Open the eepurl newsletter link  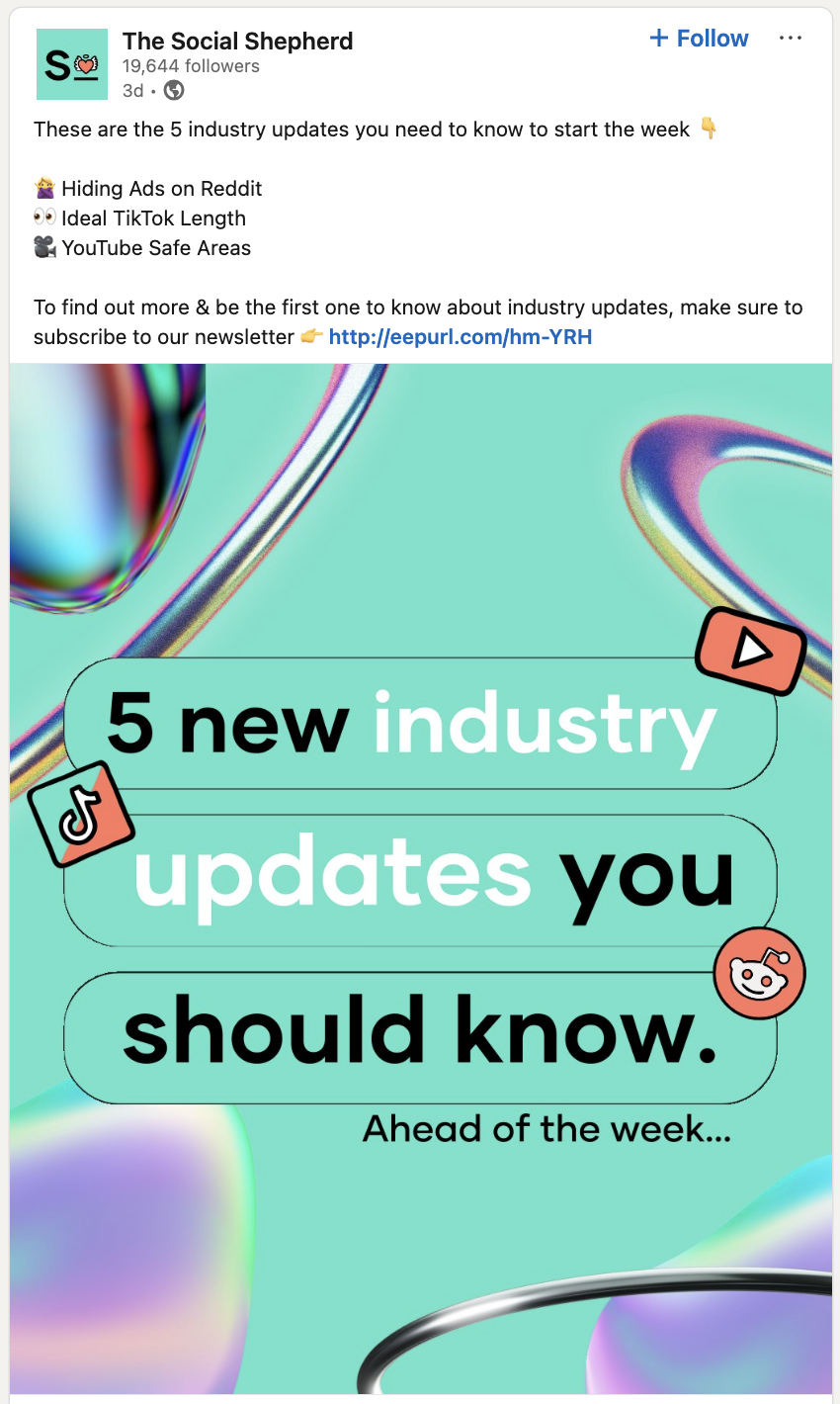[460, 336]
